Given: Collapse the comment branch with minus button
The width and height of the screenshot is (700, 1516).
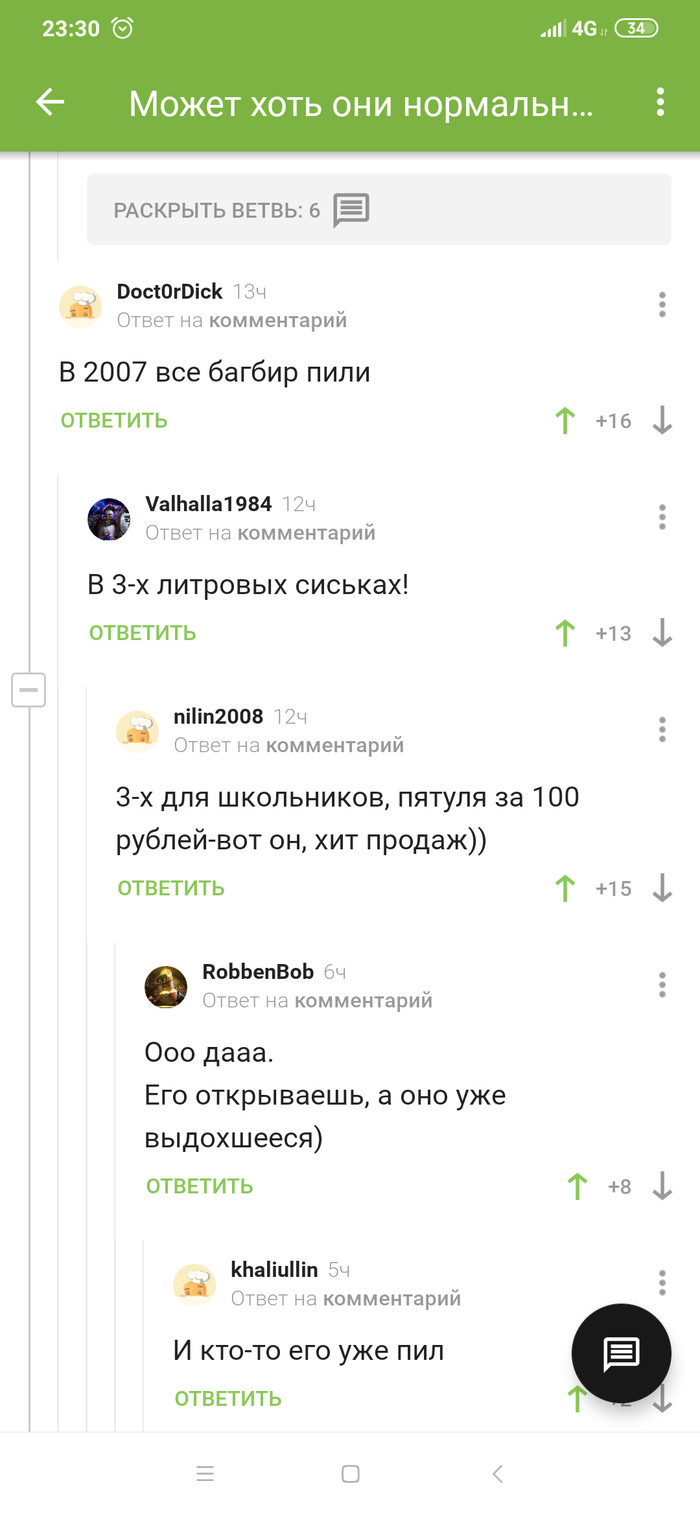Looking at the screenshot, I should 28,689.
